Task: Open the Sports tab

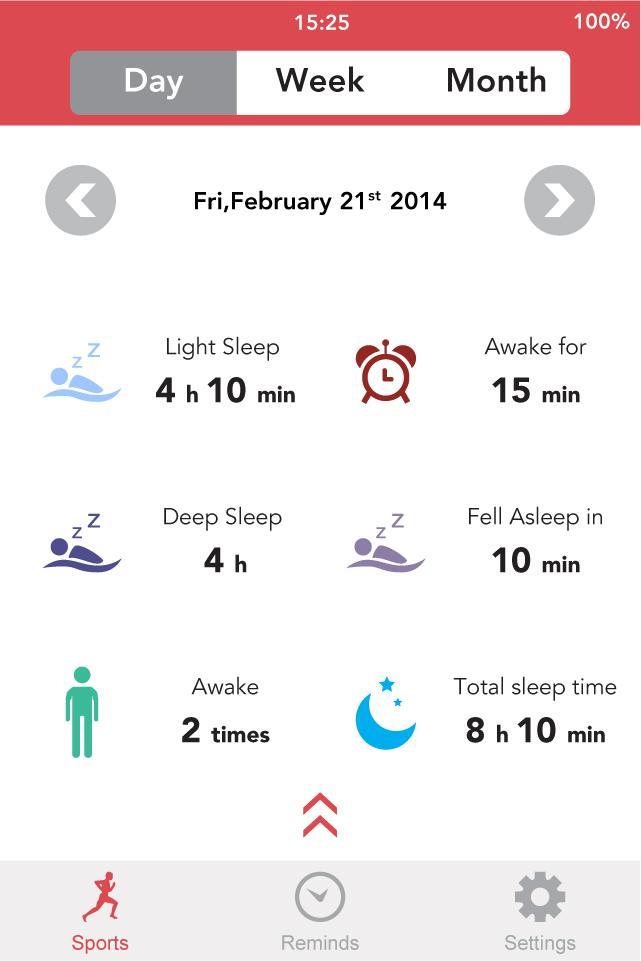Action: tap(100, 910)
